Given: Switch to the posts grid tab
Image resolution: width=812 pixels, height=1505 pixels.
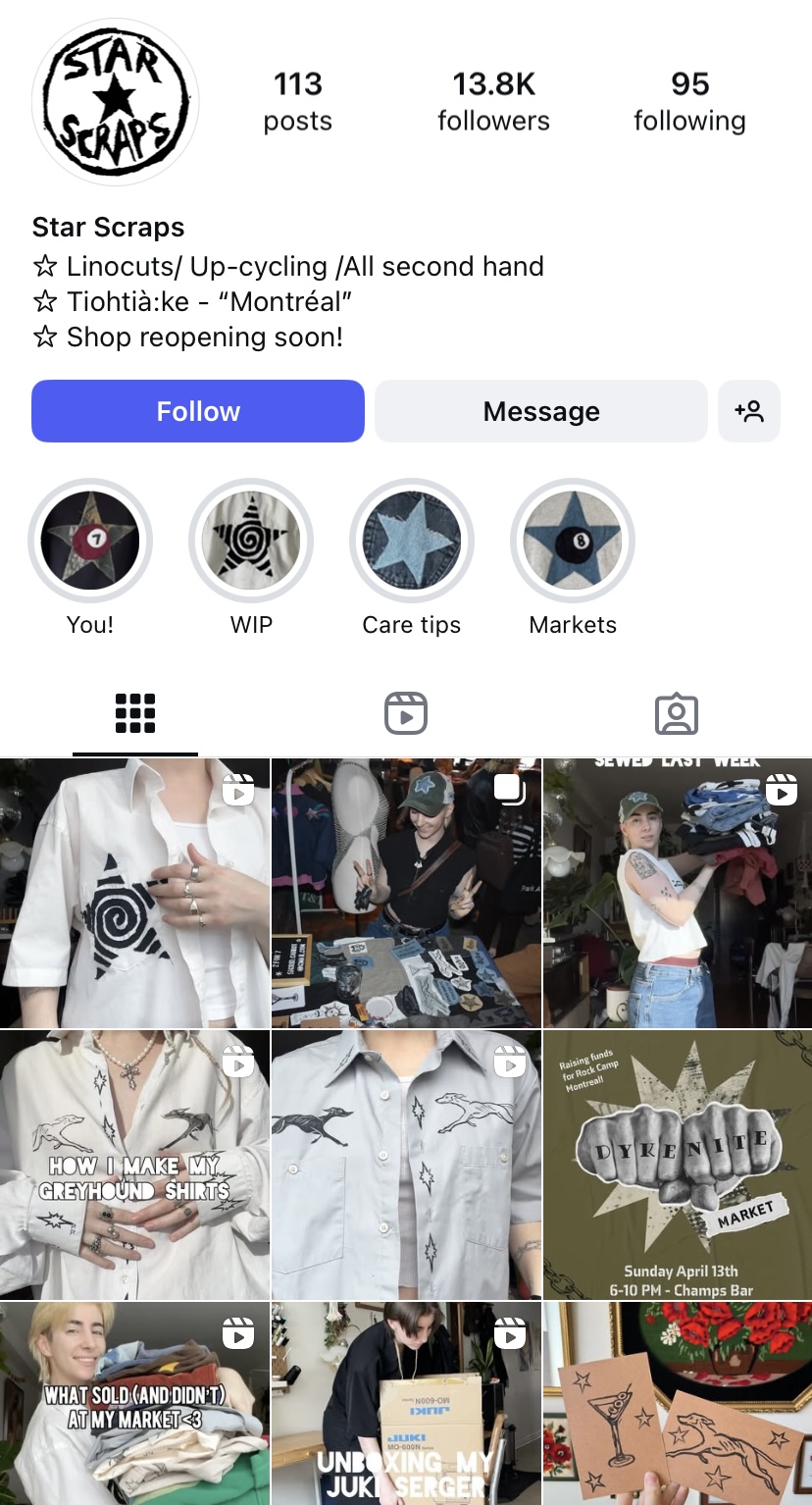Looking at the screenshot, I should pos(135,713).
